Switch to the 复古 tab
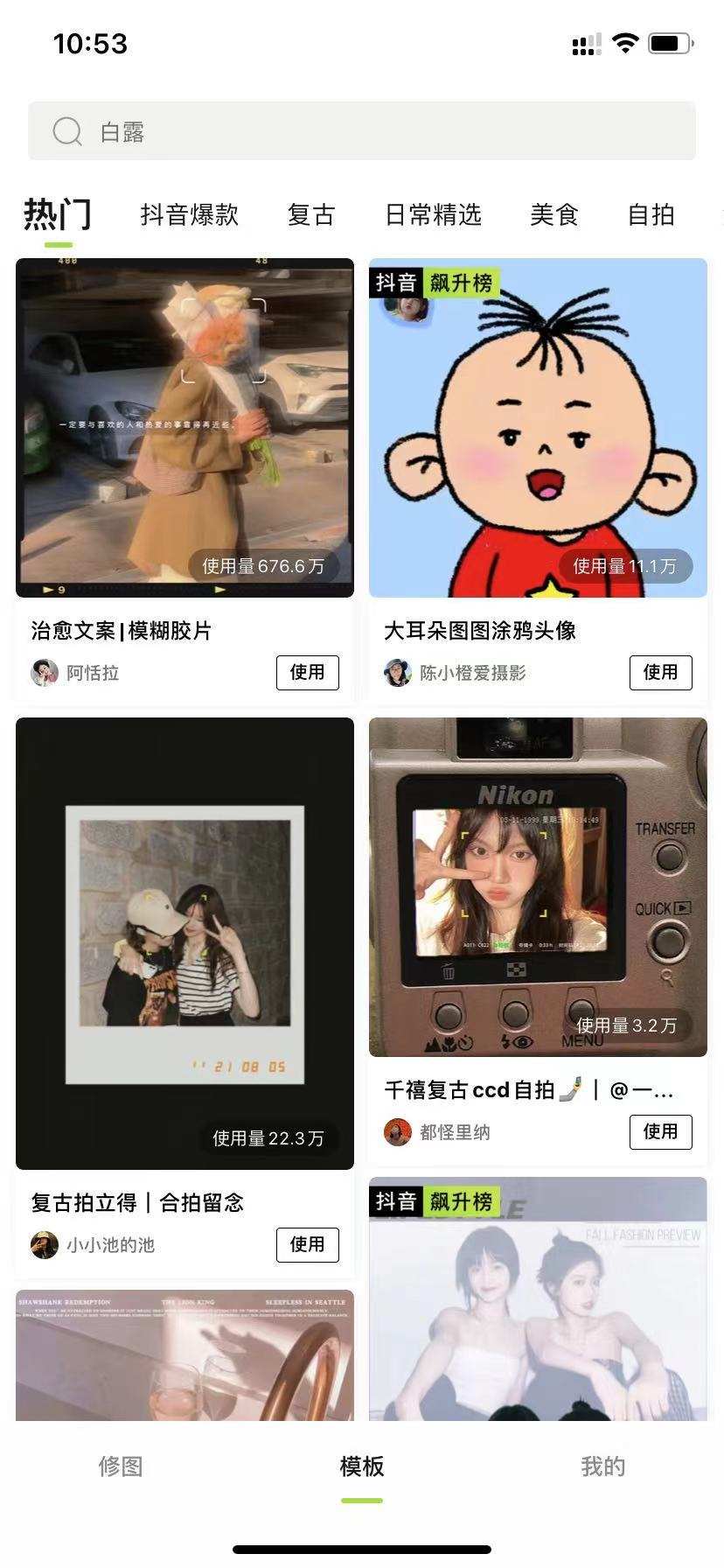 point(310,214)
